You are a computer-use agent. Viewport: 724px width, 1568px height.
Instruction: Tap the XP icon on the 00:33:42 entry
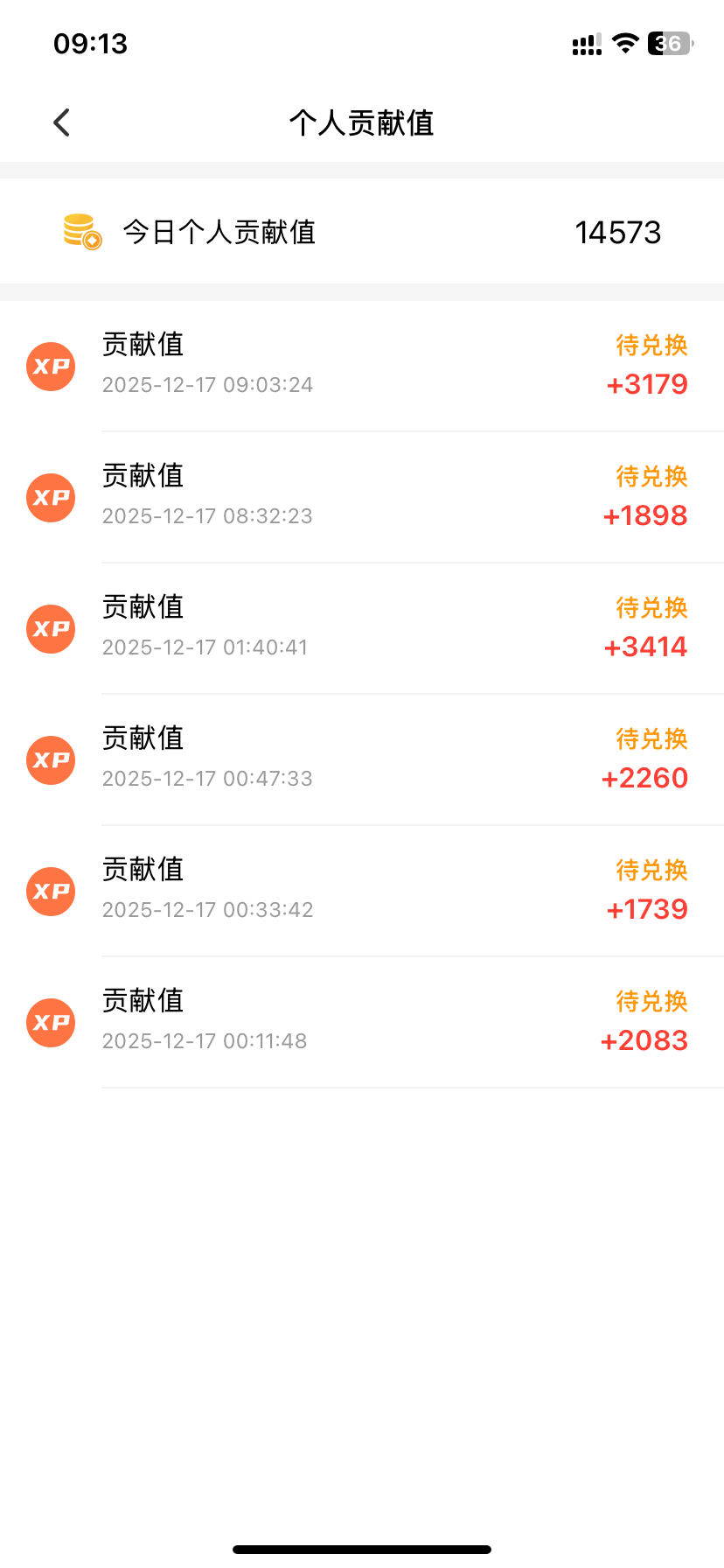[x=50, y=892]
